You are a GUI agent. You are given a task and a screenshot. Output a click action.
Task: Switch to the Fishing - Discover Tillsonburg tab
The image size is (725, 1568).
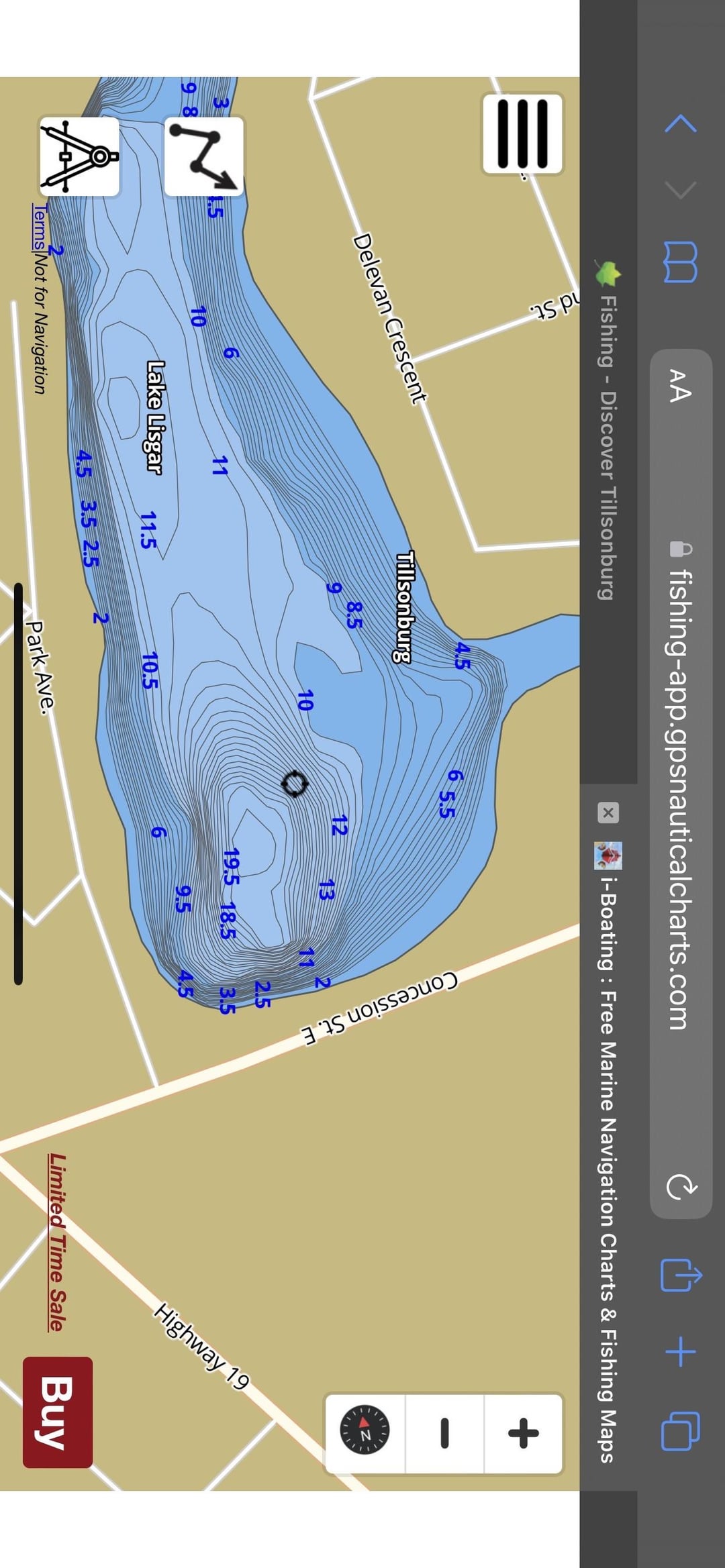tap(607, 436)
